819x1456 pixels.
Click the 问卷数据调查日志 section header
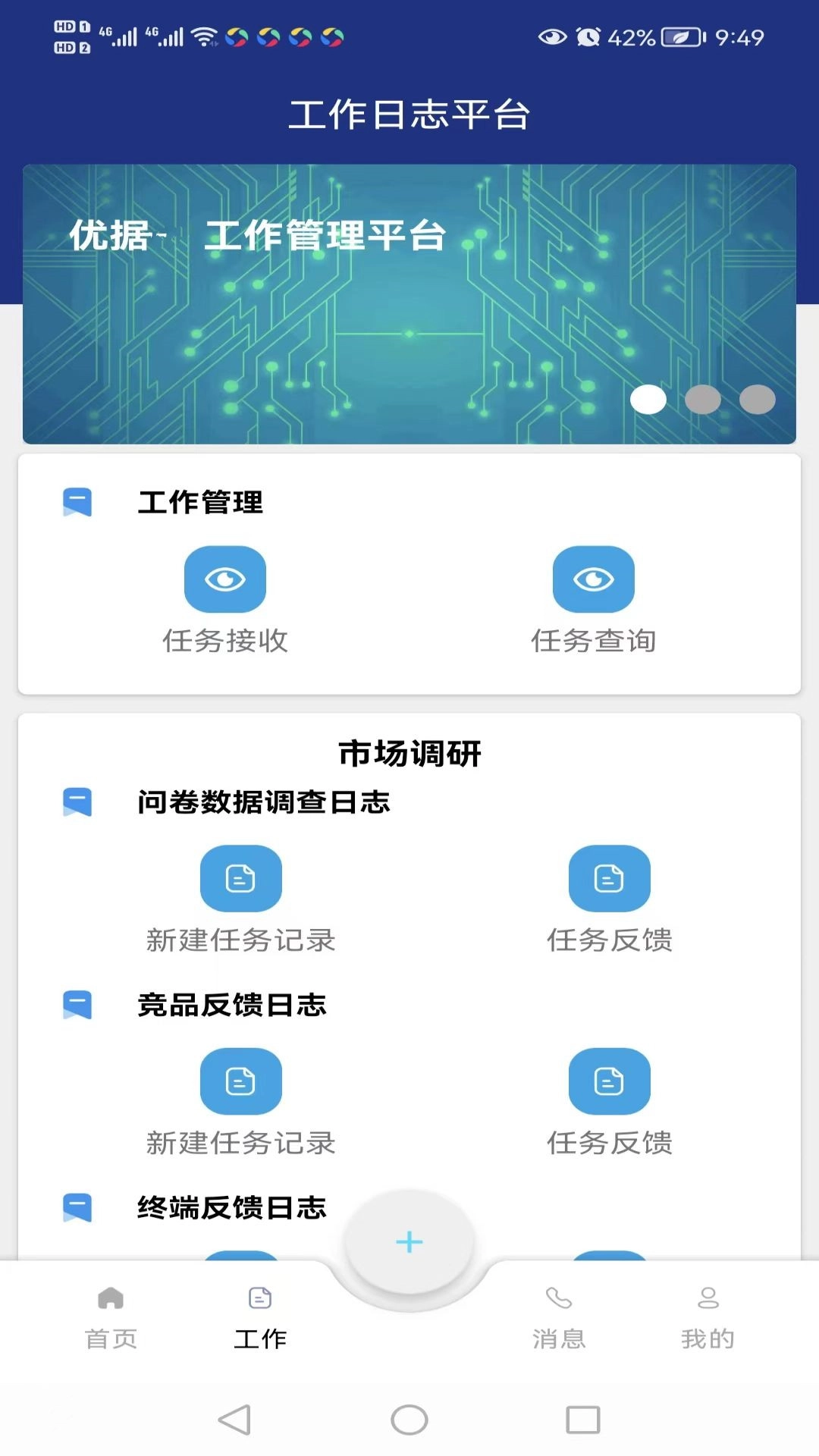pyautogui.click(x=264, y=804)
